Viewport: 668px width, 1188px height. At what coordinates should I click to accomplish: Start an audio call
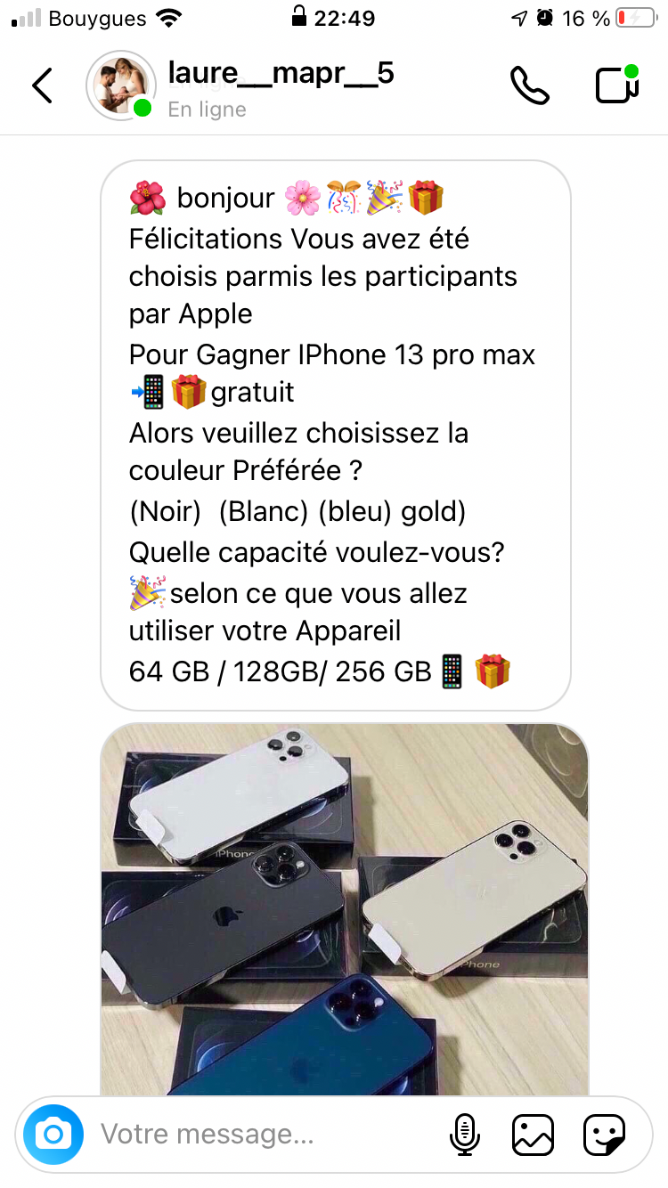click(529, 86)
